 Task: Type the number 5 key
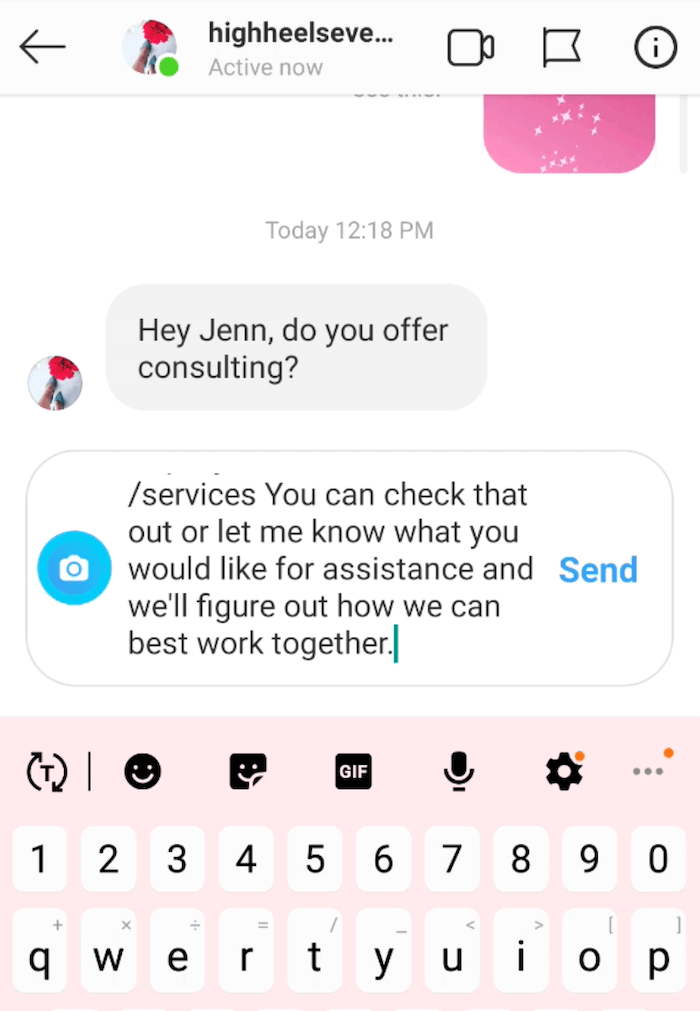(x=315, y=859)
